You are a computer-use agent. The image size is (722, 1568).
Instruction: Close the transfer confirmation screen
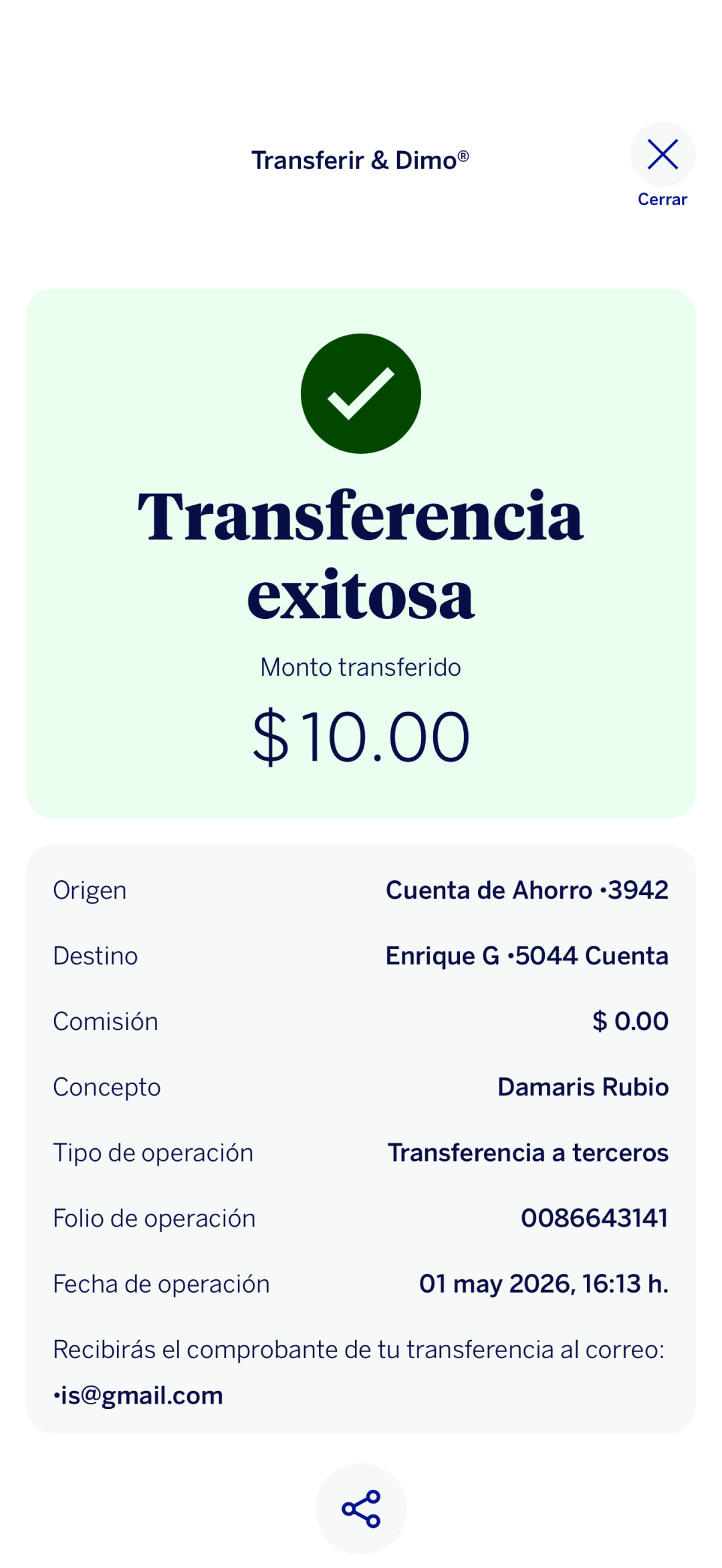pos(663,154)
